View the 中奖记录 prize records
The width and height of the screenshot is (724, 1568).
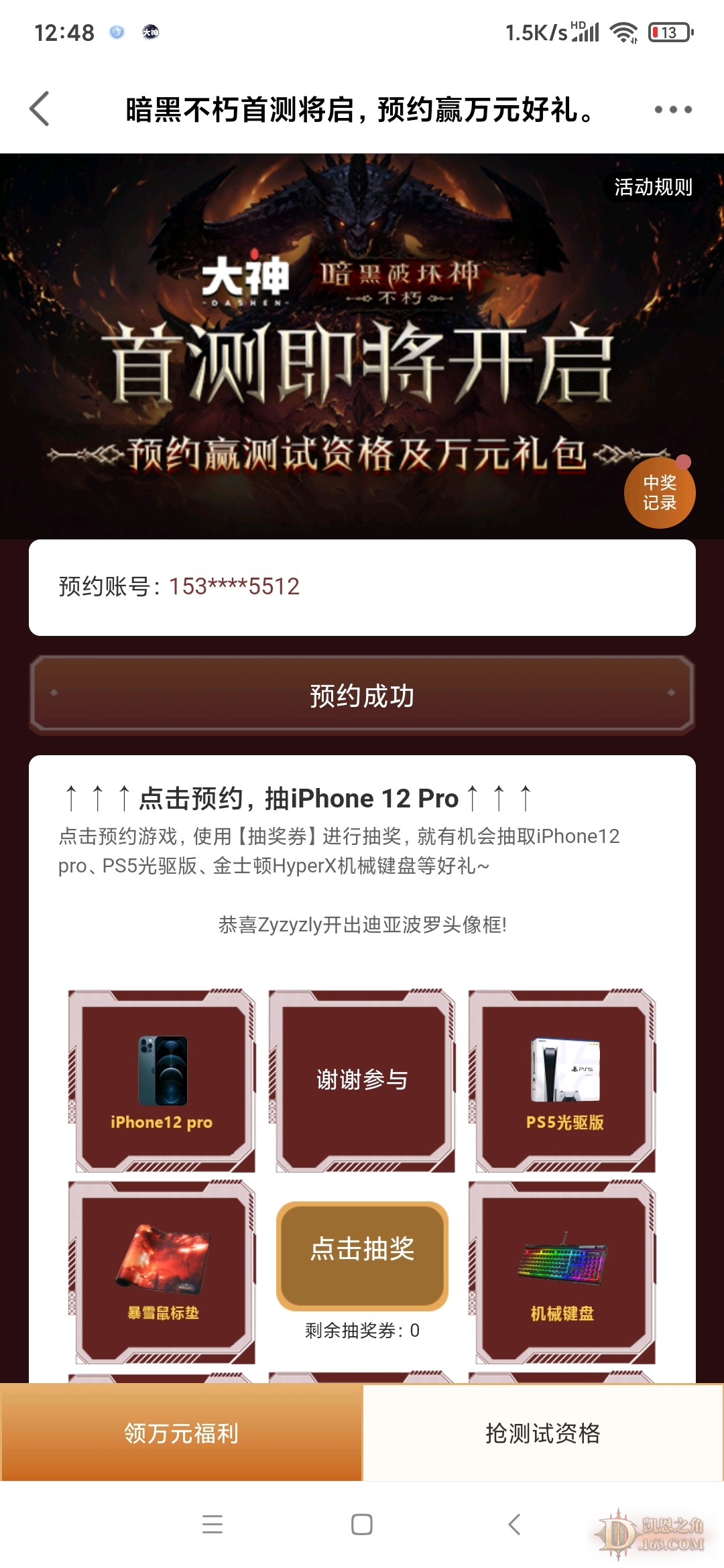point(660,493)
